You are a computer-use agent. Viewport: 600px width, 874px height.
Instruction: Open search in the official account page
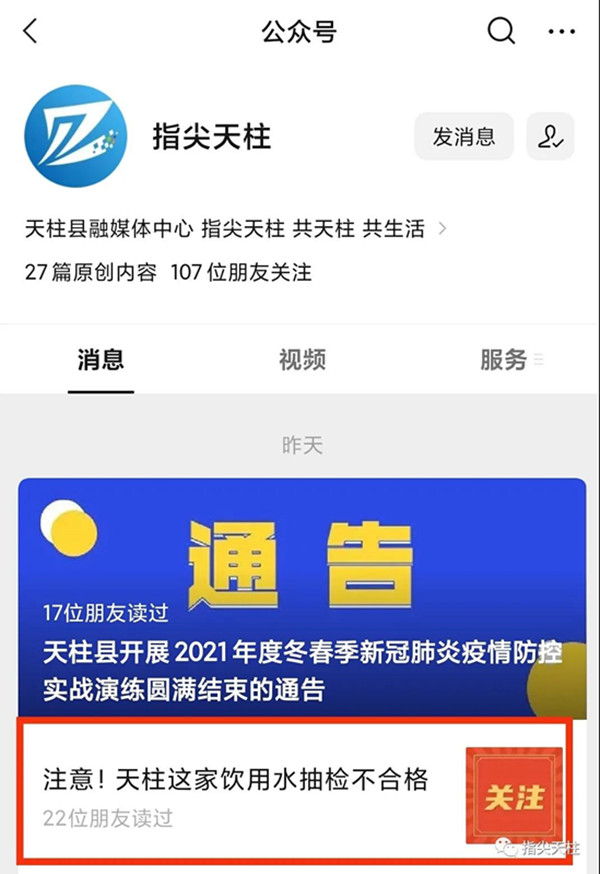pos(501,31)
